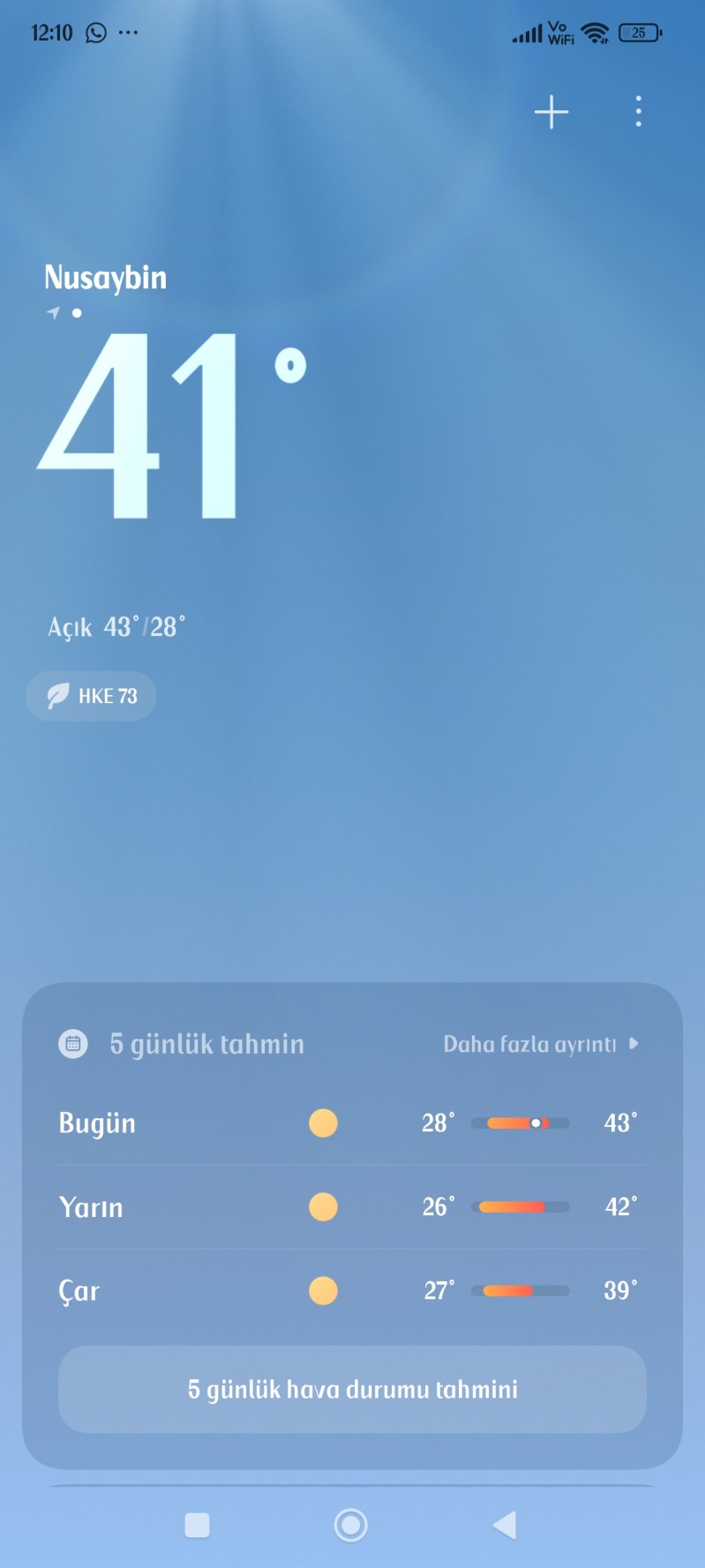Tap 5 günlük hava durumu tahmini button
Screen dimensions: 705x1568
coord(352,1389)
